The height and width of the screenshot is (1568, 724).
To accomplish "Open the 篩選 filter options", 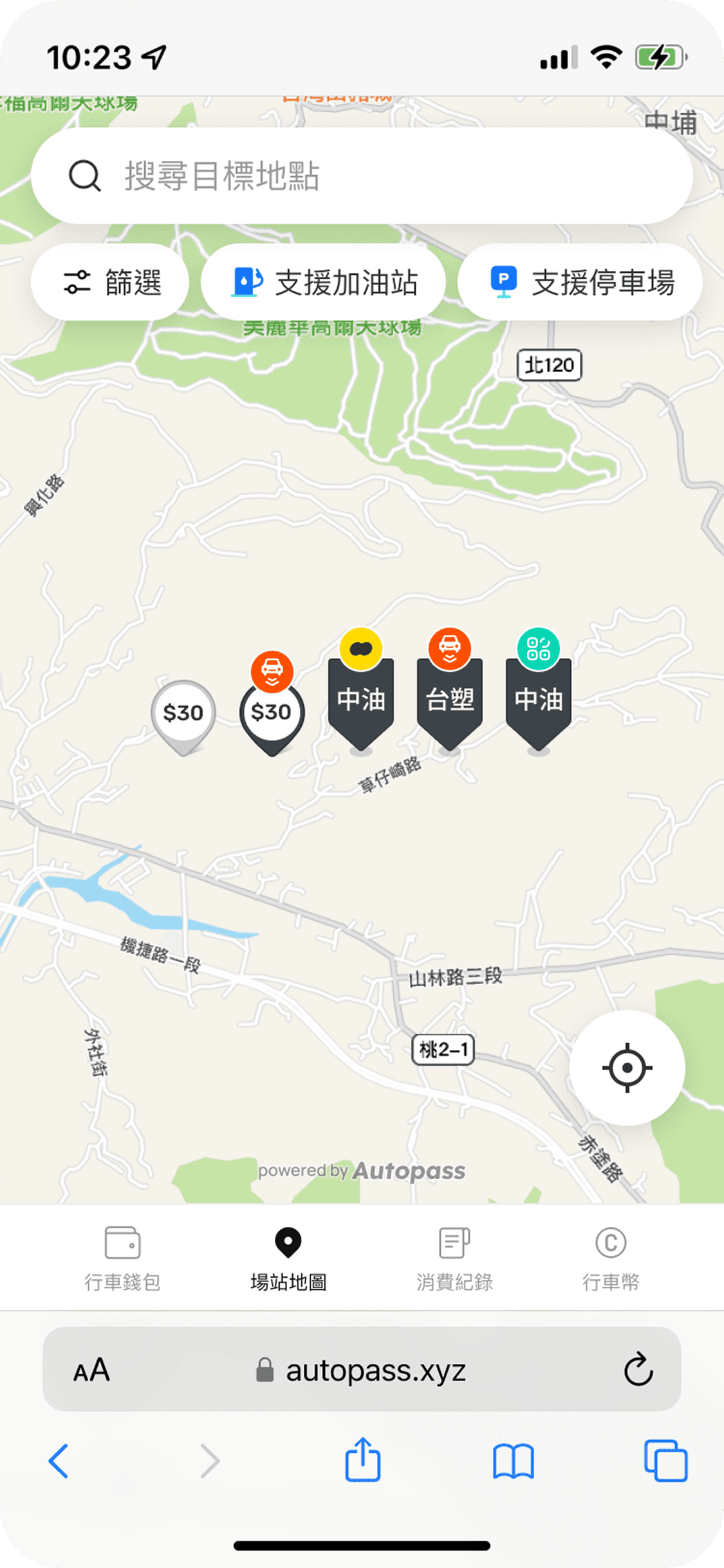I will coord(110,282).
